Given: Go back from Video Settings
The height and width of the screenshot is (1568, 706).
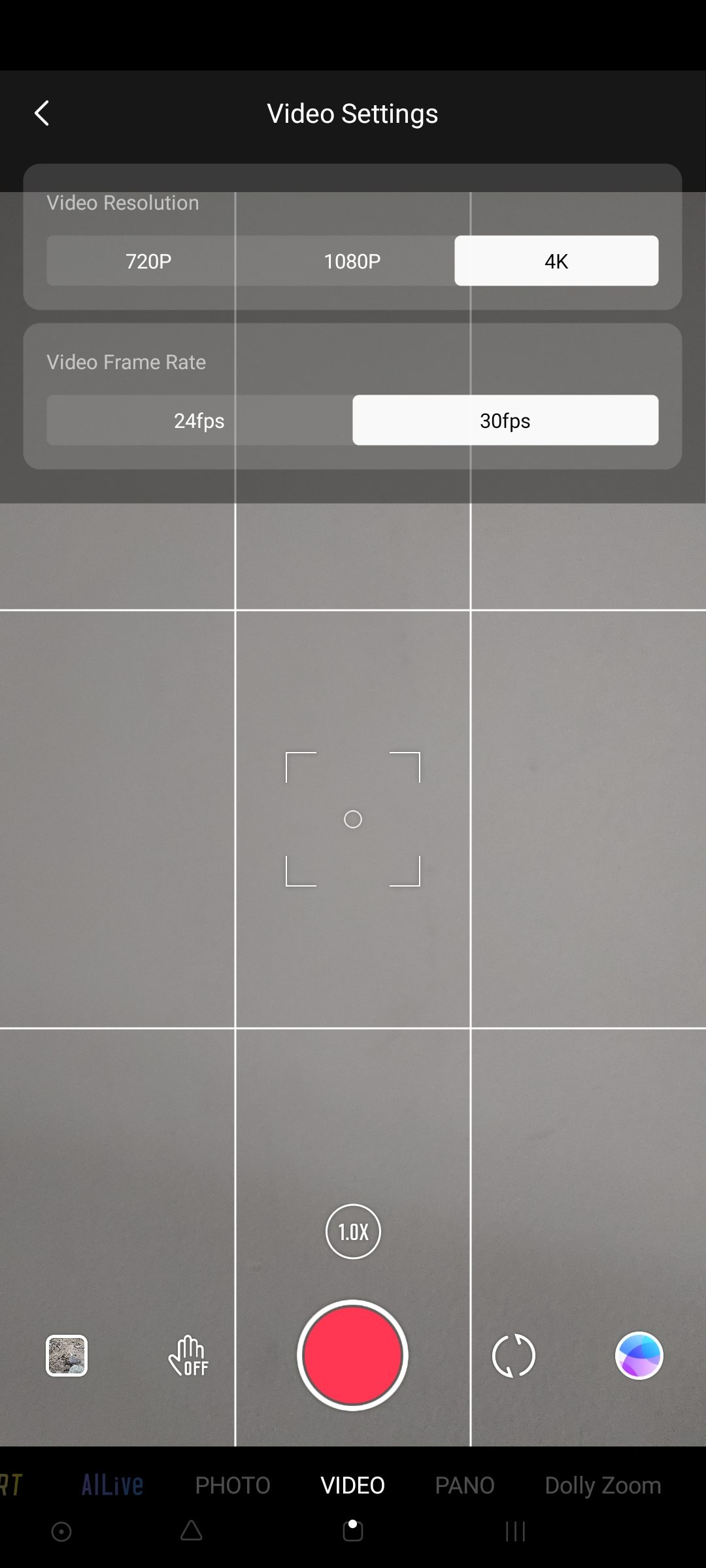Looking at the screenshot, I should point(42,114).
